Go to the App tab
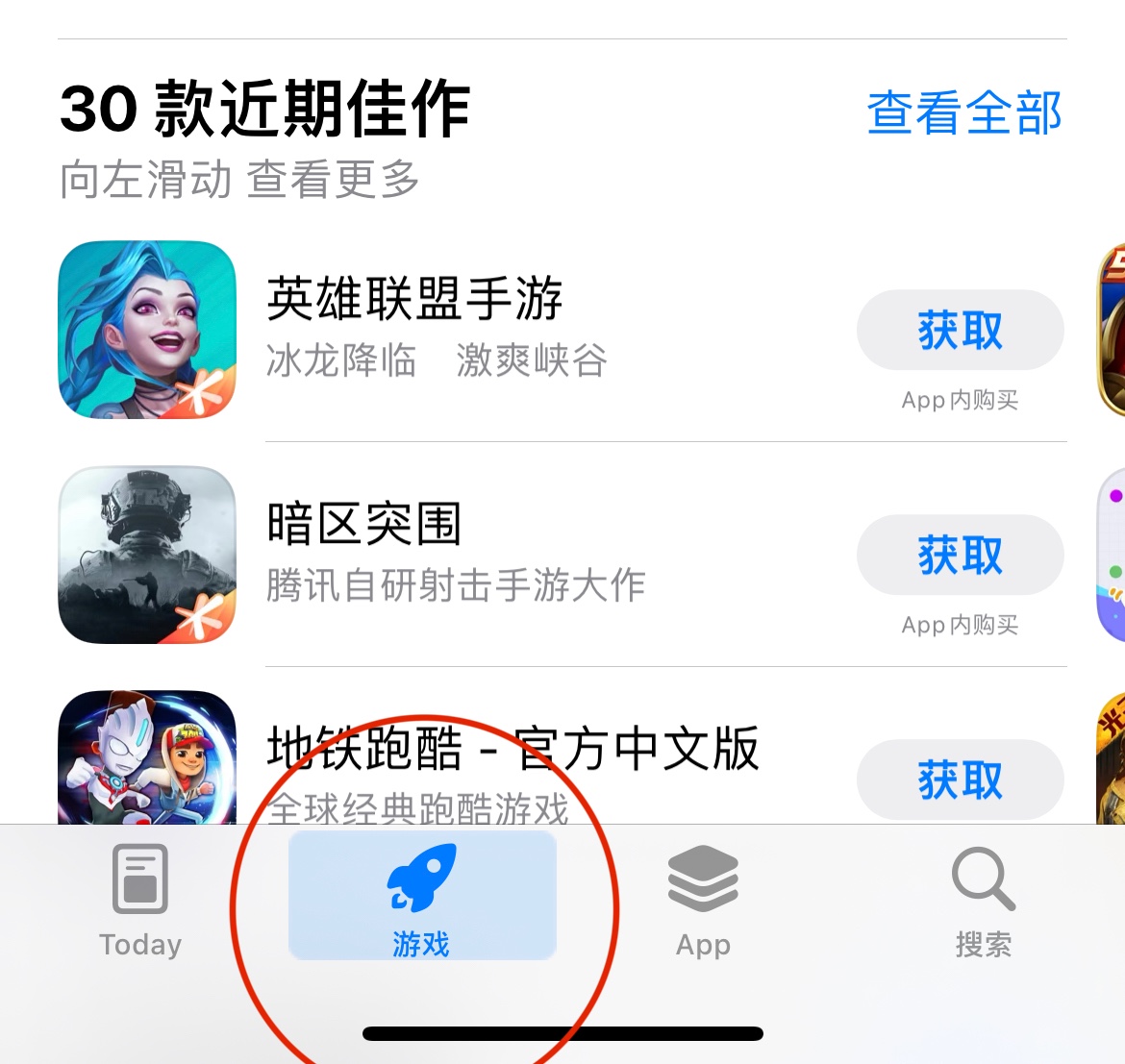The width and height of the screenshot is (1125, 1064). pyautogui.click(x=703, y=901)
